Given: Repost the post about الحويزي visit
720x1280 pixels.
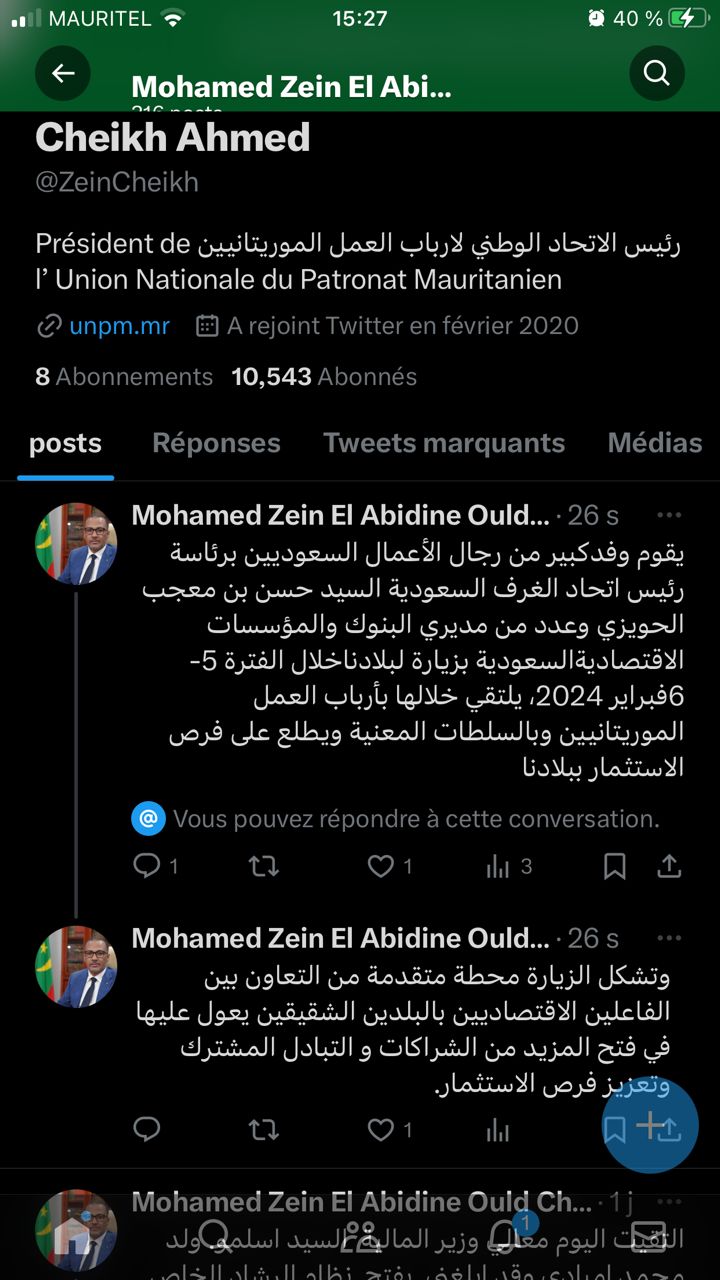Looking at the screenshot, I should (264, 865).
